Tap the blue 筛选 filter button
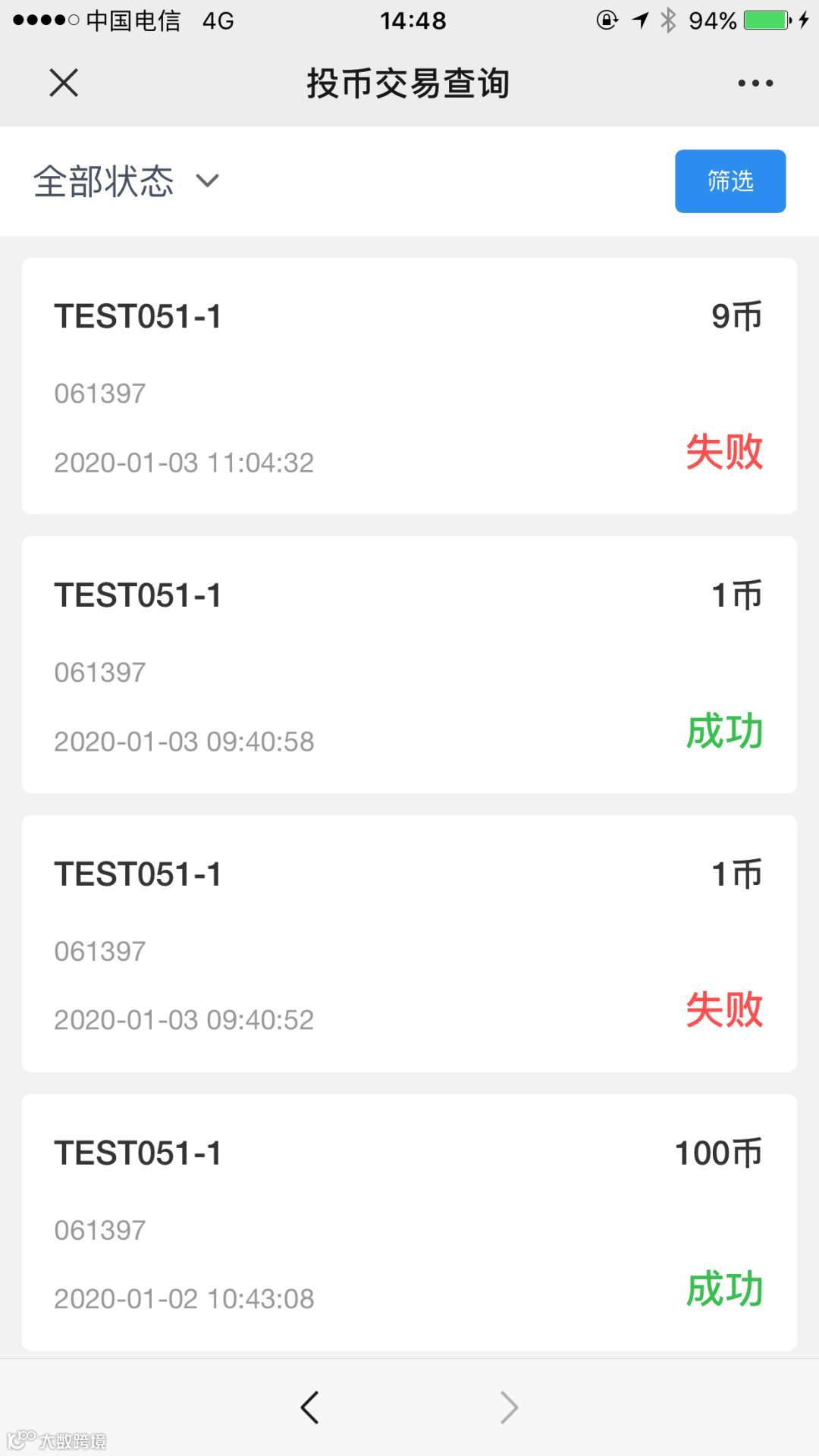819x1456 pixels. tap(730, 181)
